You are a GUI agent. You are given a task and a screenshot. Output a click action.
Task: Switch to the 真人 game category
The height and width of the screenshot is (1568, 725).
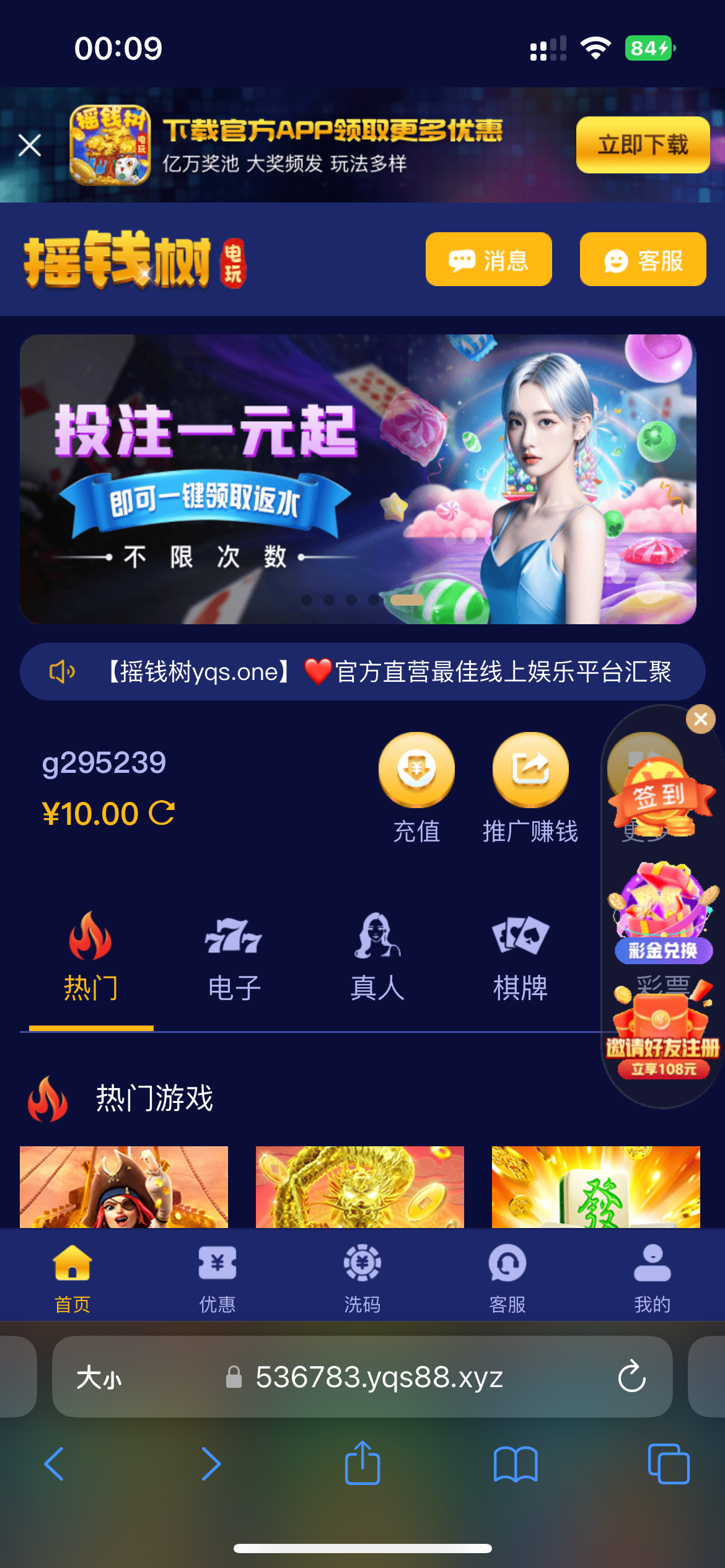pos(377,957)
